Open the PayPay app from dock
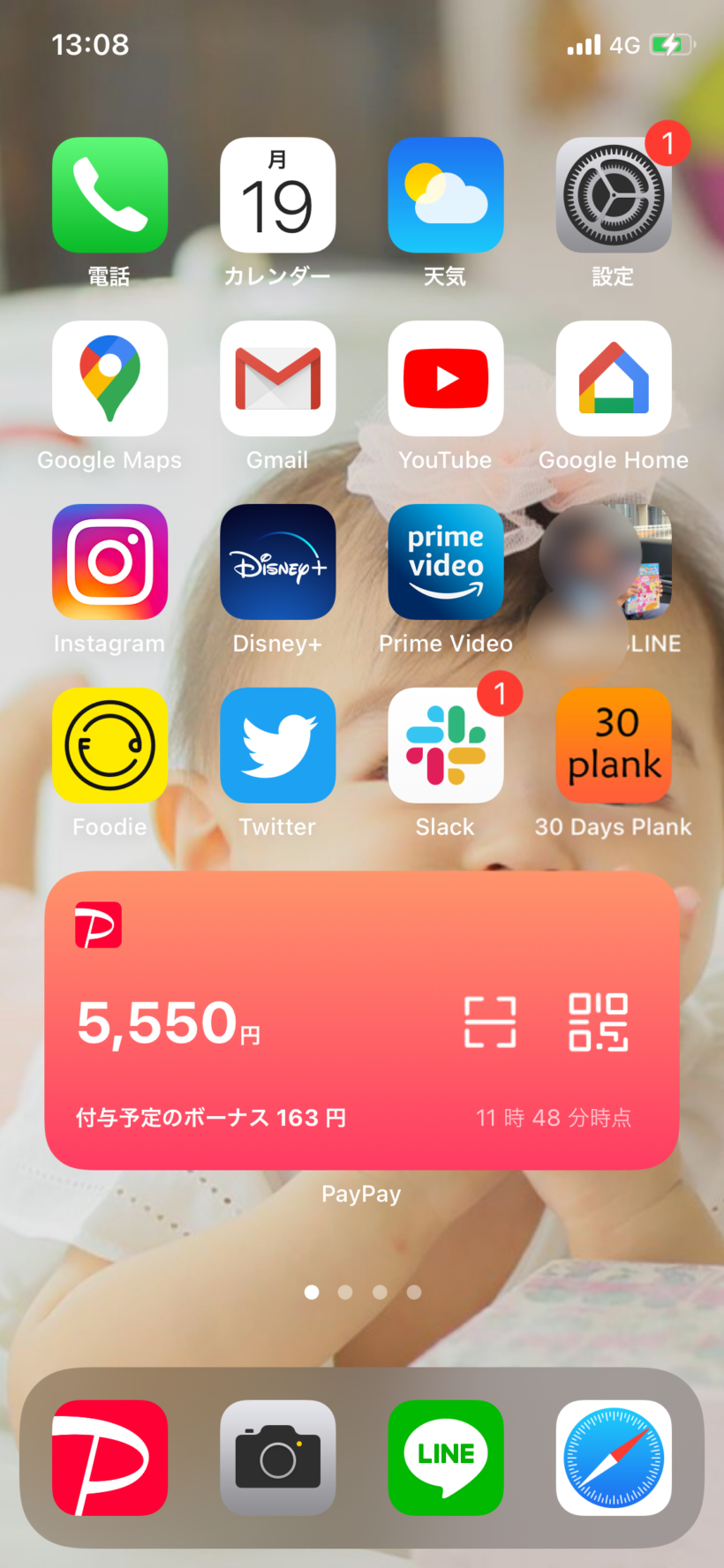 [109, 1458]
